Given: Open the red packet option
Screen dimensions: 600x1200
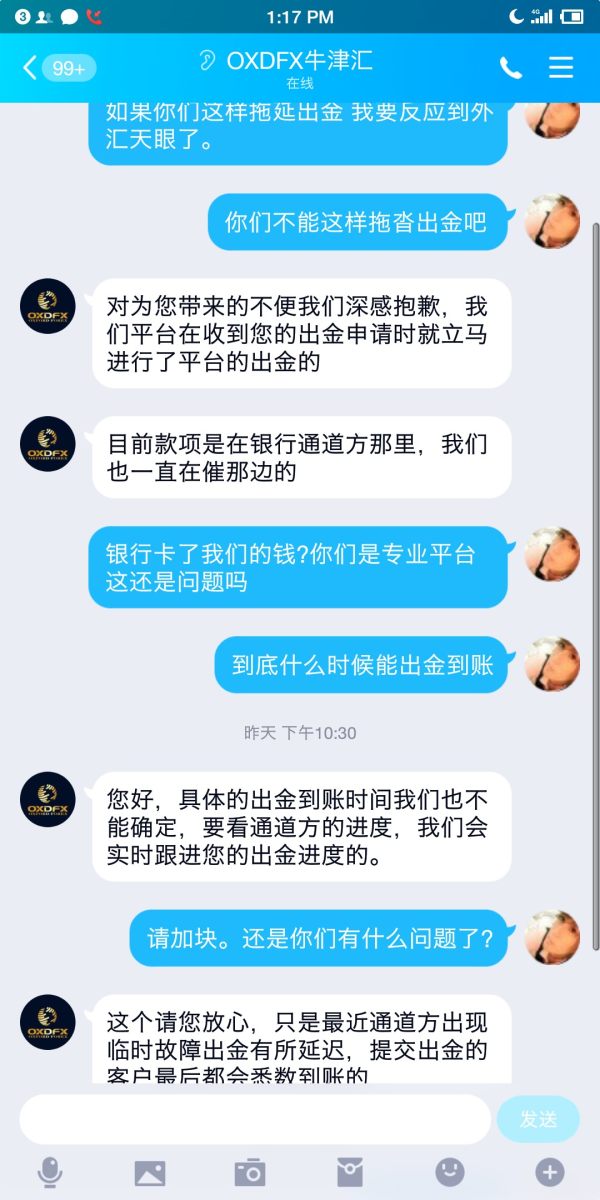Looking at the screenshot, I should (350, 1172).
